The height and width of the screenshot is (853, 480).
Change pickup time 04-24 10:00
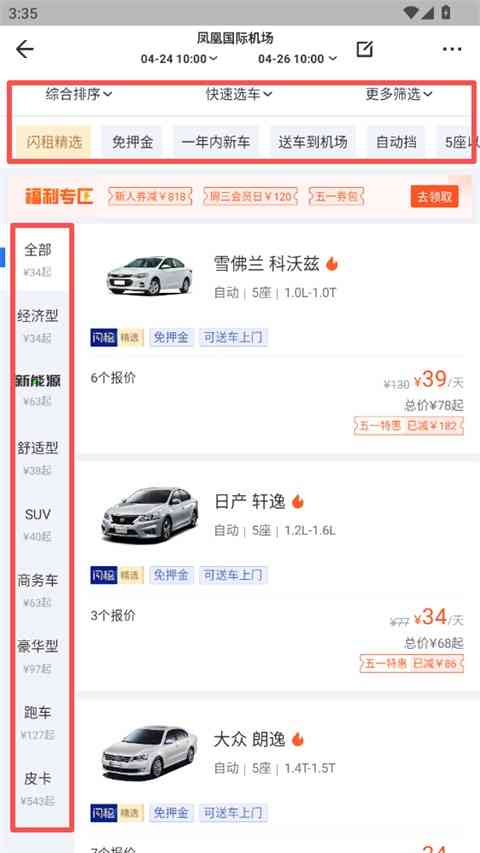[x=179, y=59]
